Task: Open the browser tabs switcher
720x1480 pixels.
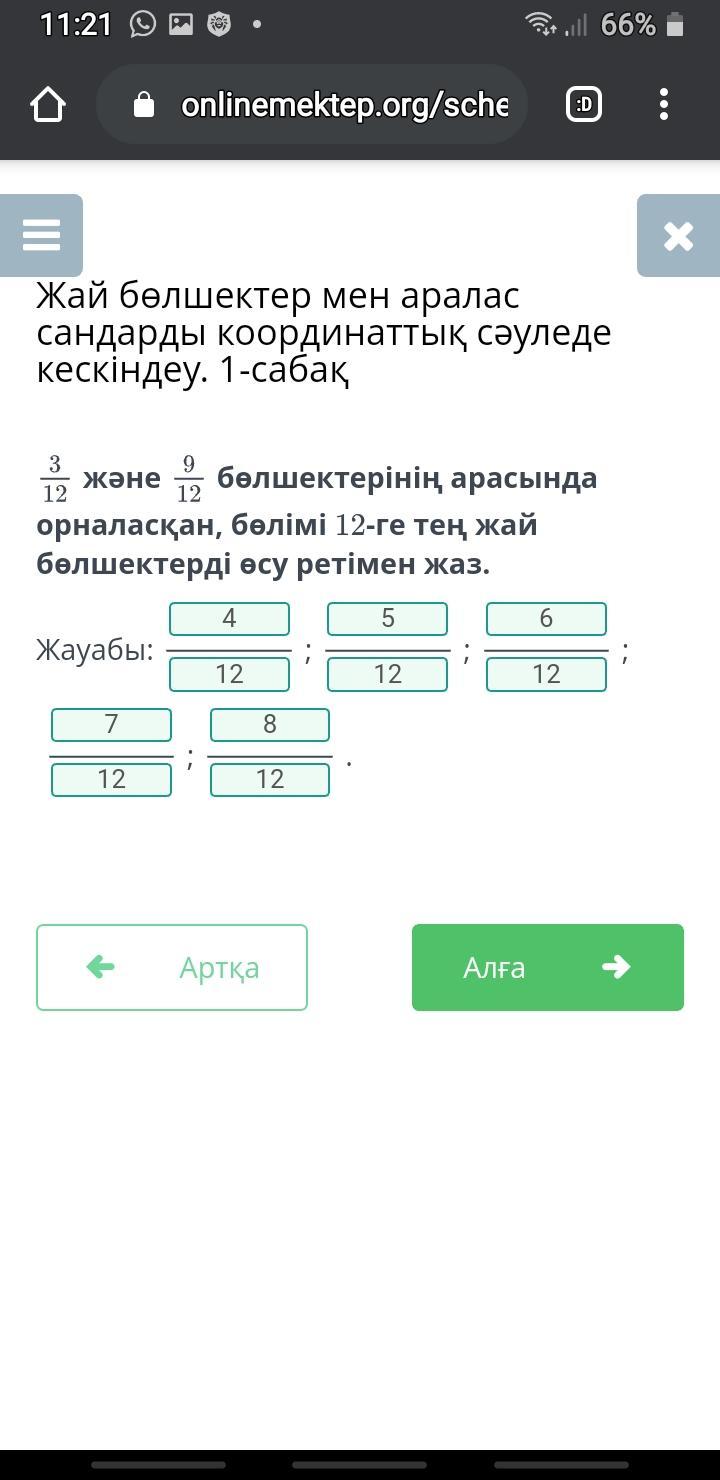Action: pos(584,104)
